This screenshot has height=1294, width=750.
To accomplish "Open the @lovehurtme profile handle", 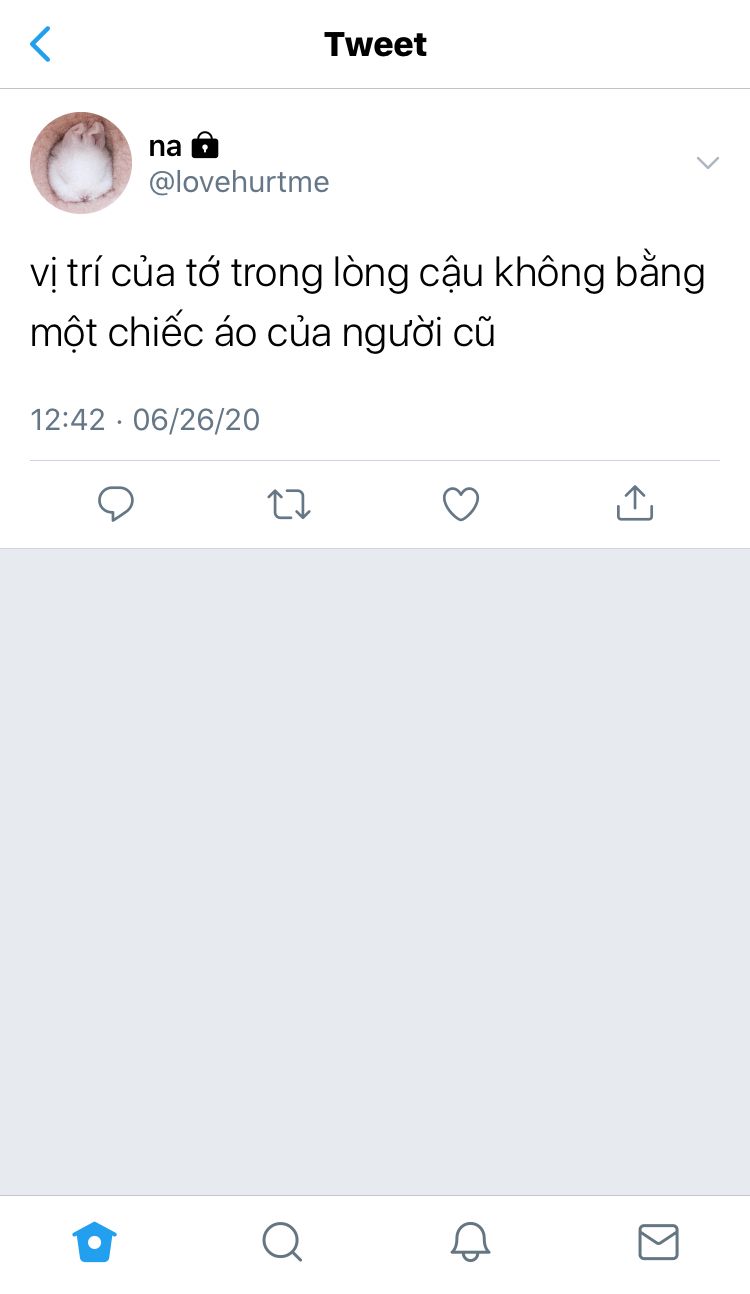I will (238, 182).
